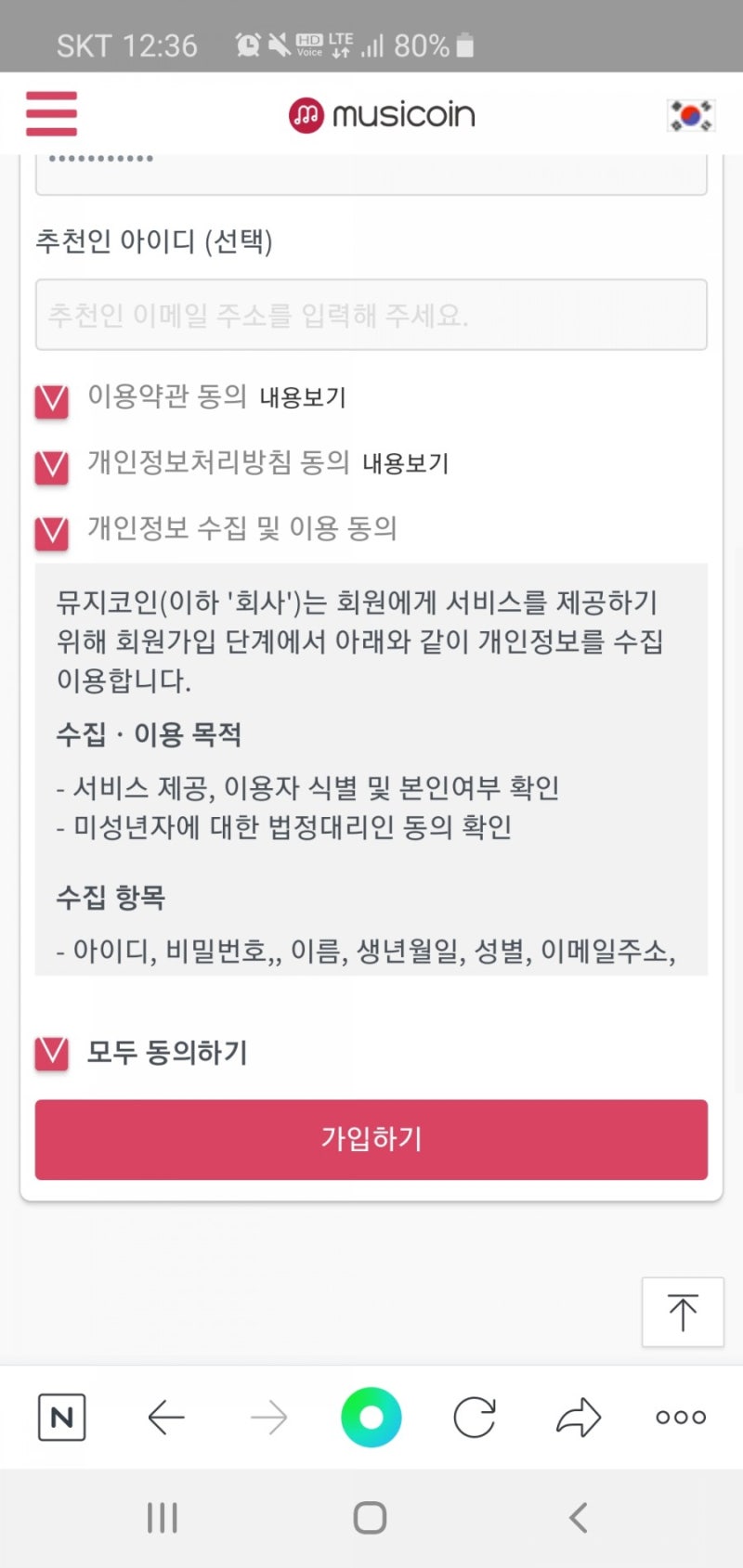This screenshot has width=743, height=1568.
Task: Click the Korean flag language selector
Action: [689, 114]
